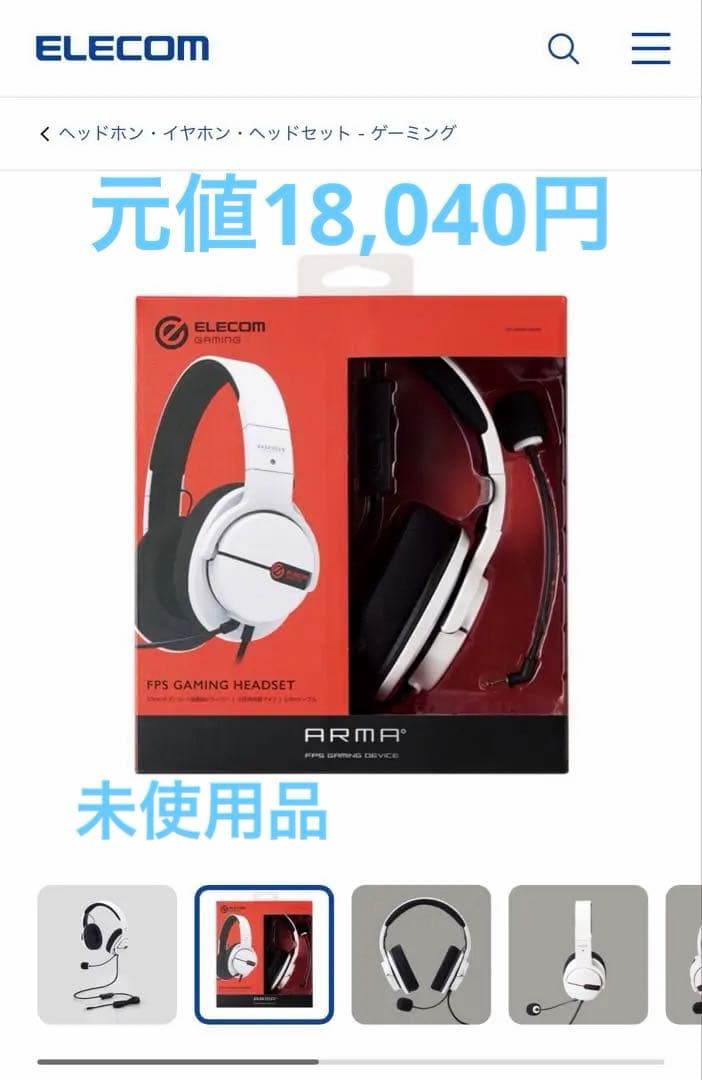Go back to ヘッドホン・イヤホン・ヘッドセット - ゲーミング category
Viewport: 702px width, 1080px height.
tap(248, 133)
